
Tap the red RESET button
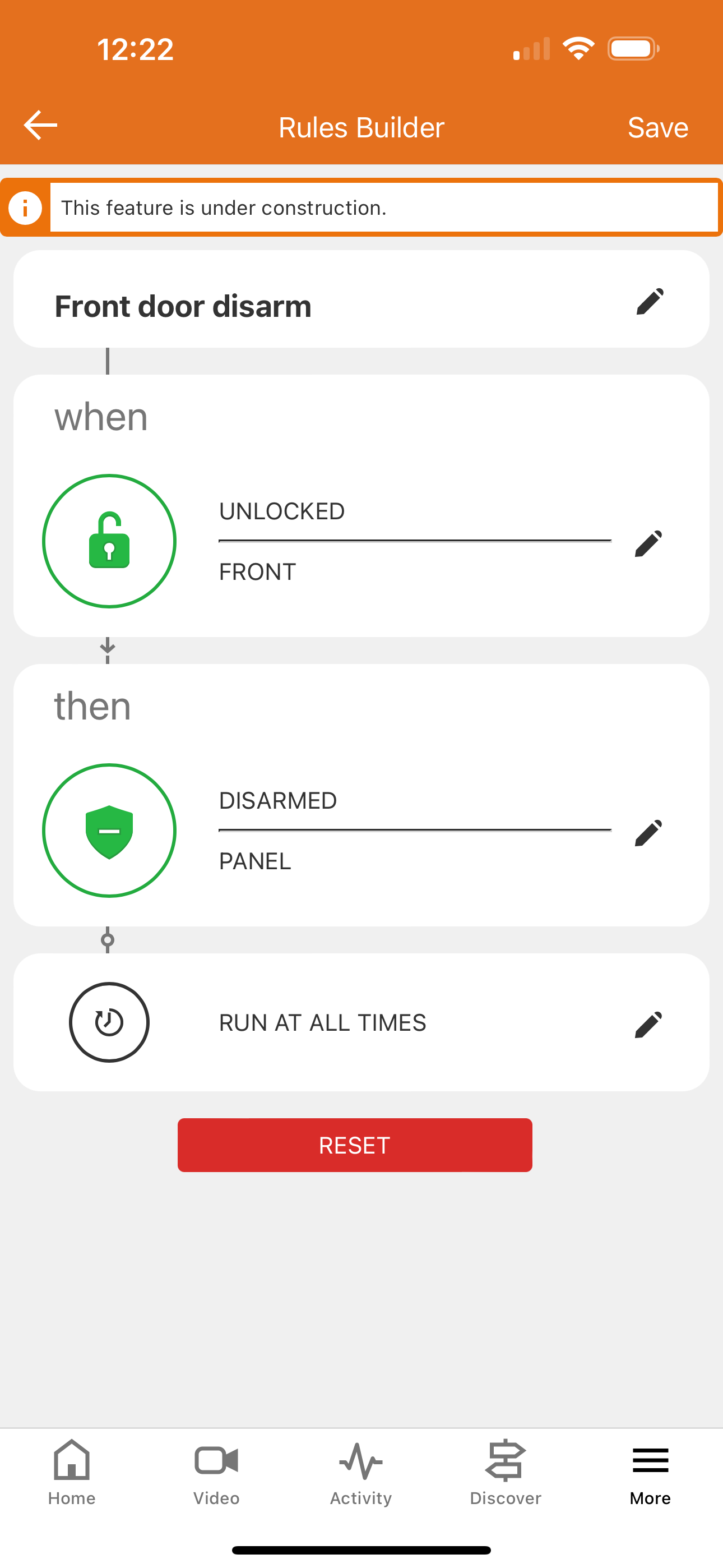tap(355, 1145)
